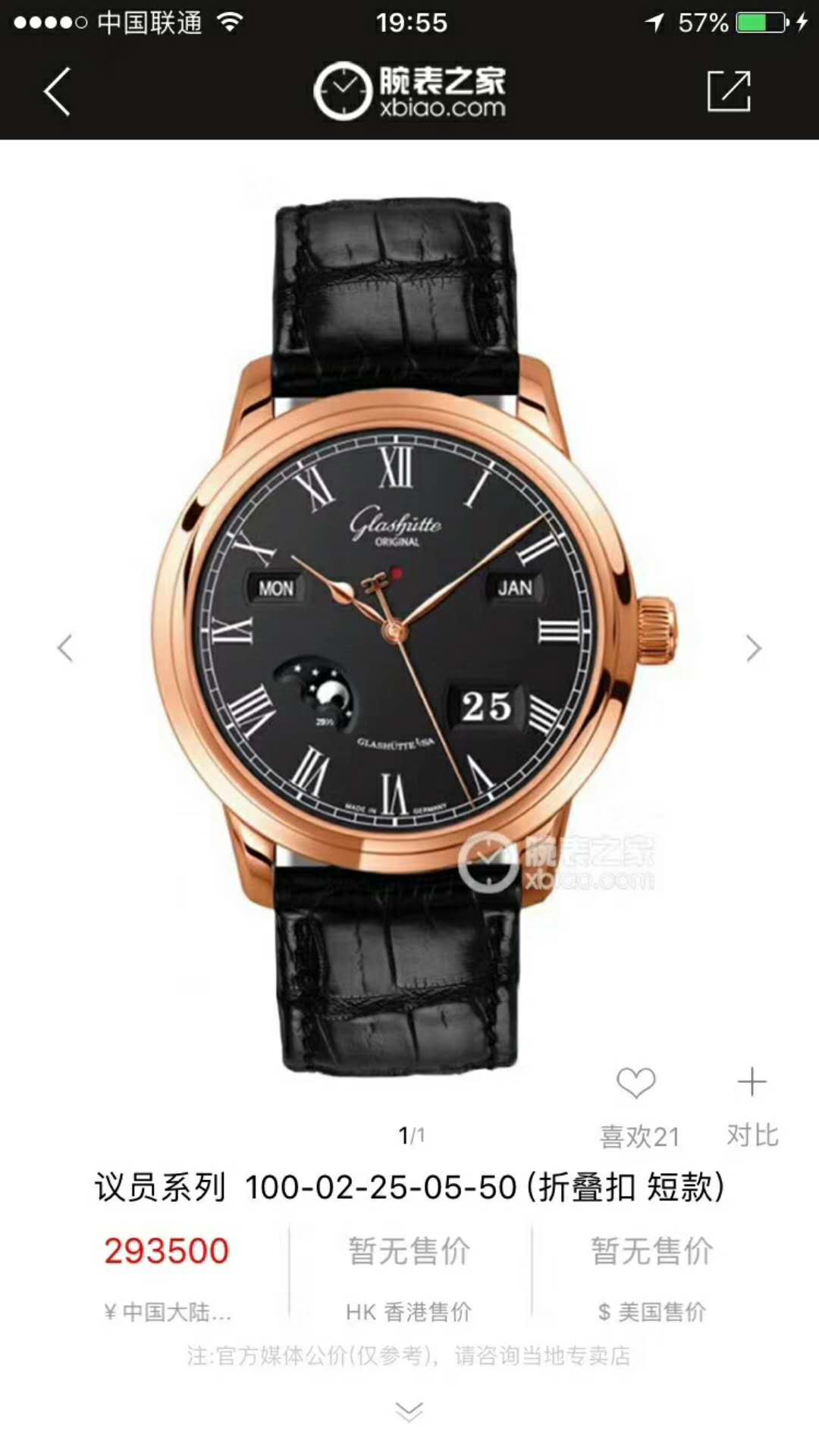Go back using the top-left arrow
819x1456 pixels.
[57, 92]
